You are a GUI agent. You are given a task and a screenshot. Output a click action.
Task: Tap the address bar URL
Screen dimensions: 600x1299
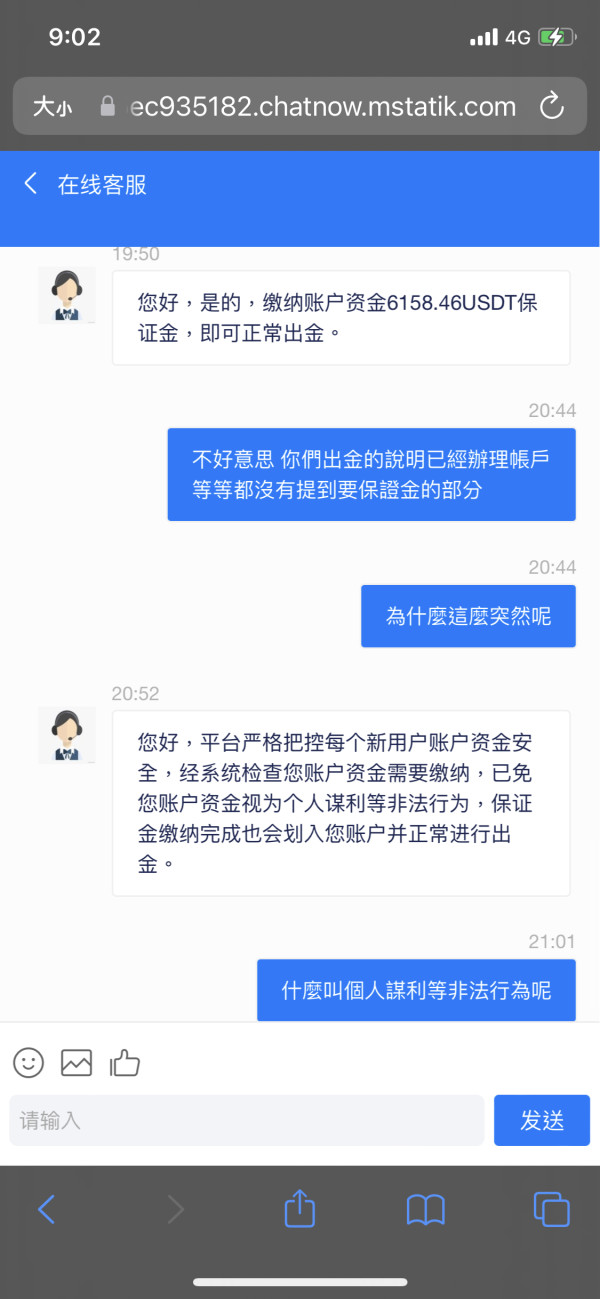(x=323, y=106)
